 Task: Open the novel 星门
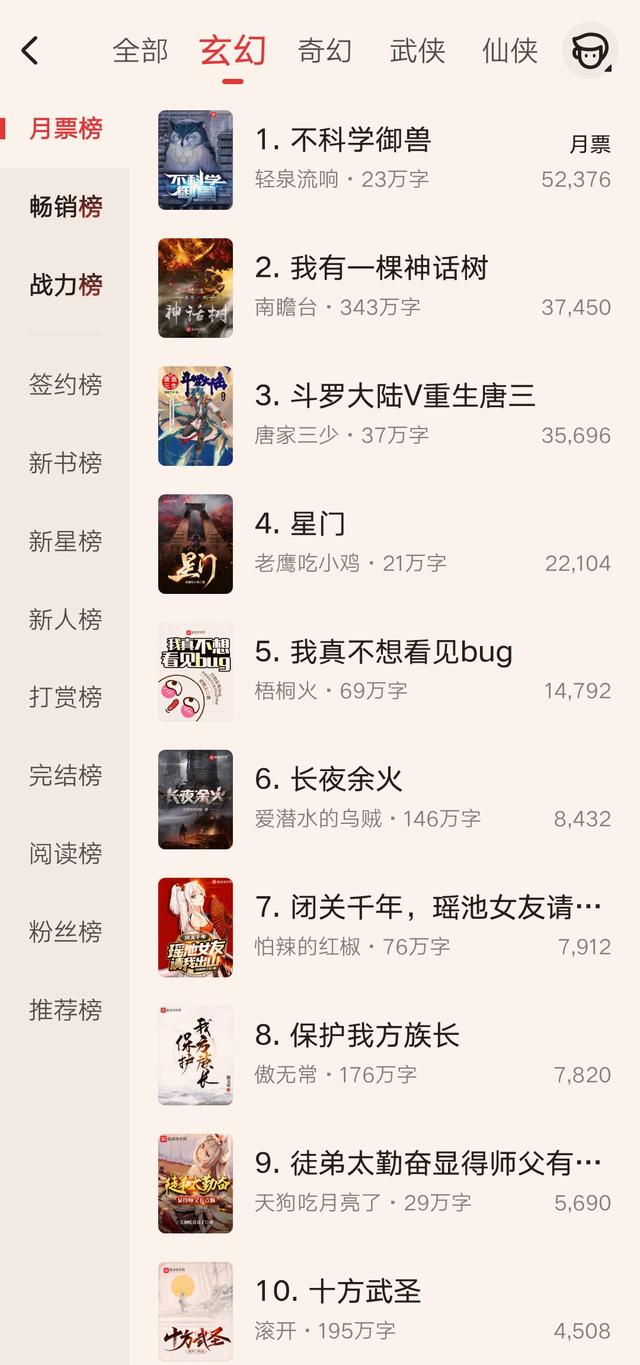[318, 524]
